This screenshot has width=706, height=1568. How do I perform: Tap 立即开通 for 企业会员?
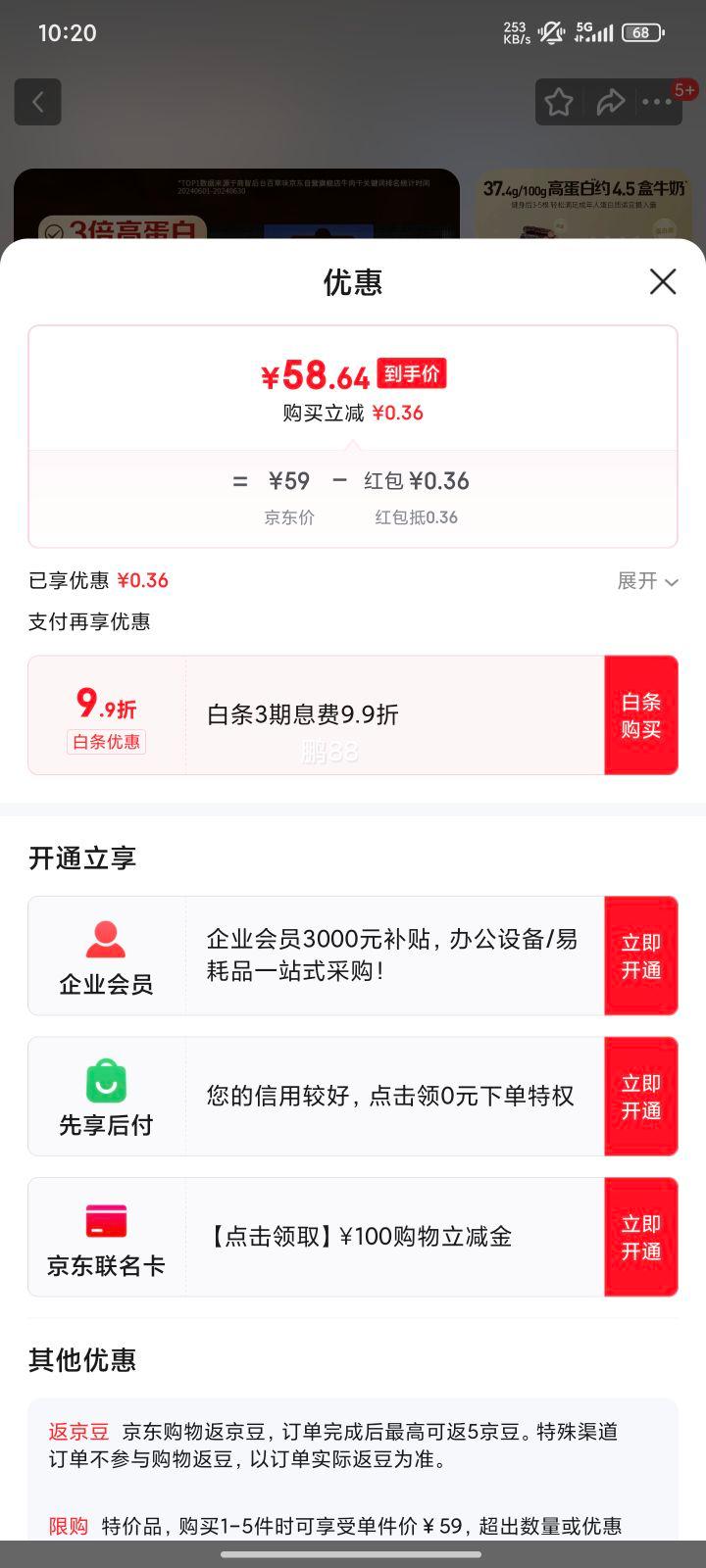(640, 955)
